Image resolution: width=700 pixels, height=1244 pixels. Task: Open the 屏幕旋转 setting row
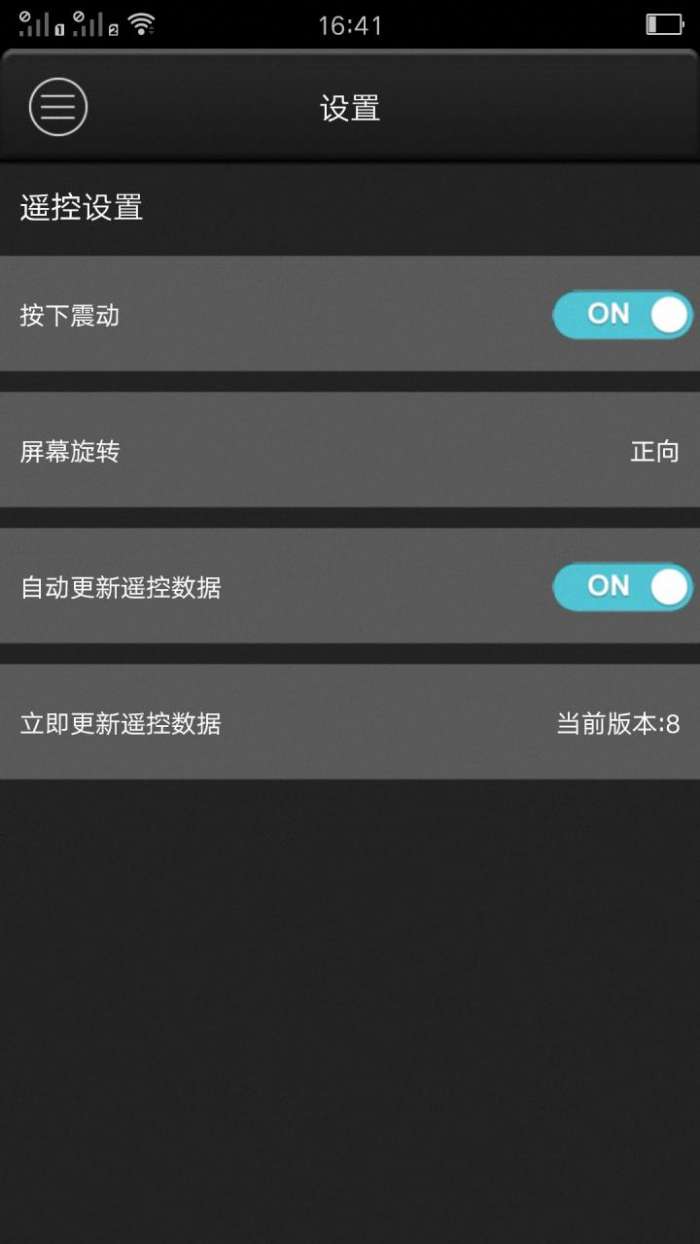[x=350, y=450]
